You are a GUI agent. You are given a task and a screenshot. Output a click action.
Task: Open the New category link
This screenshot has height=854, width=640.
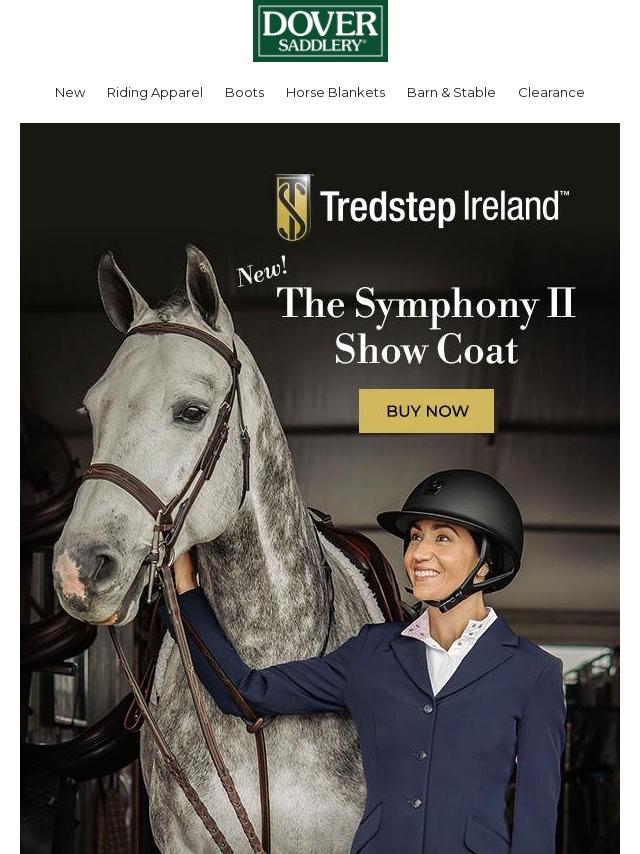[70, 92]
